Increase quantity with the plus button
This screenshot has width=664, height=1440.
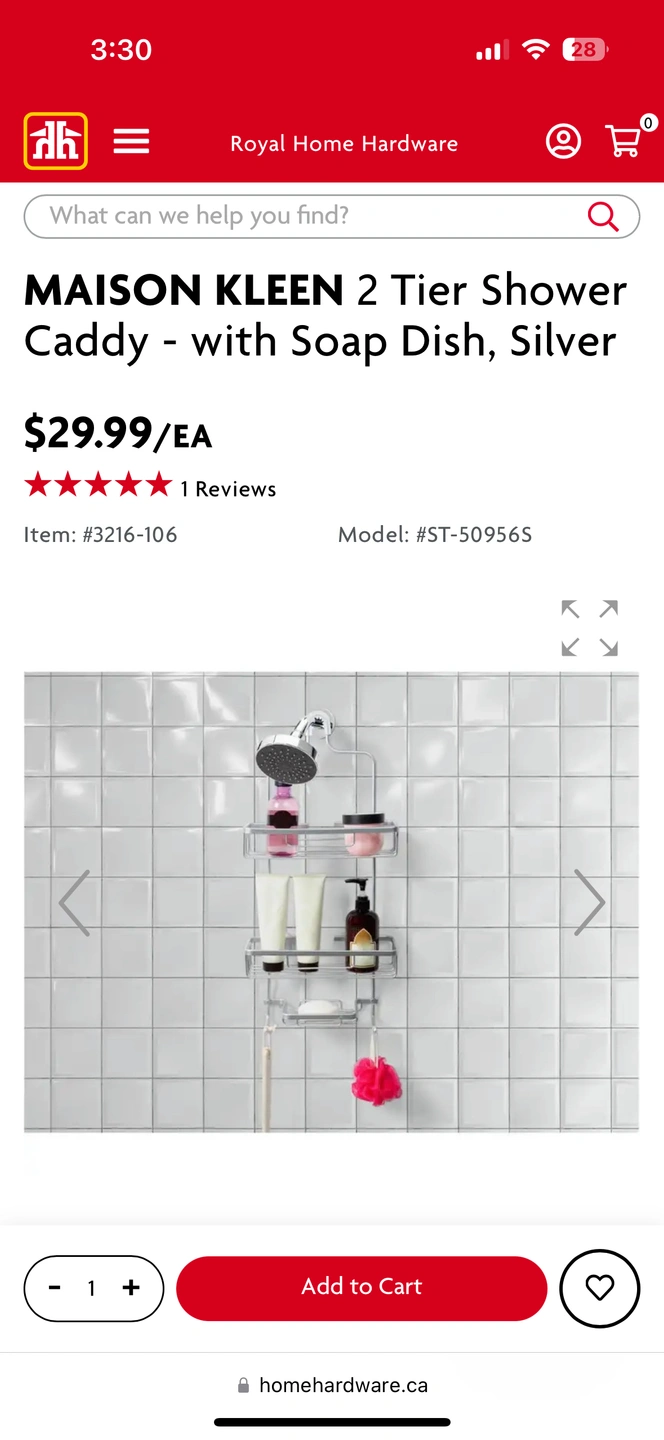click(x=131, y=1288)
